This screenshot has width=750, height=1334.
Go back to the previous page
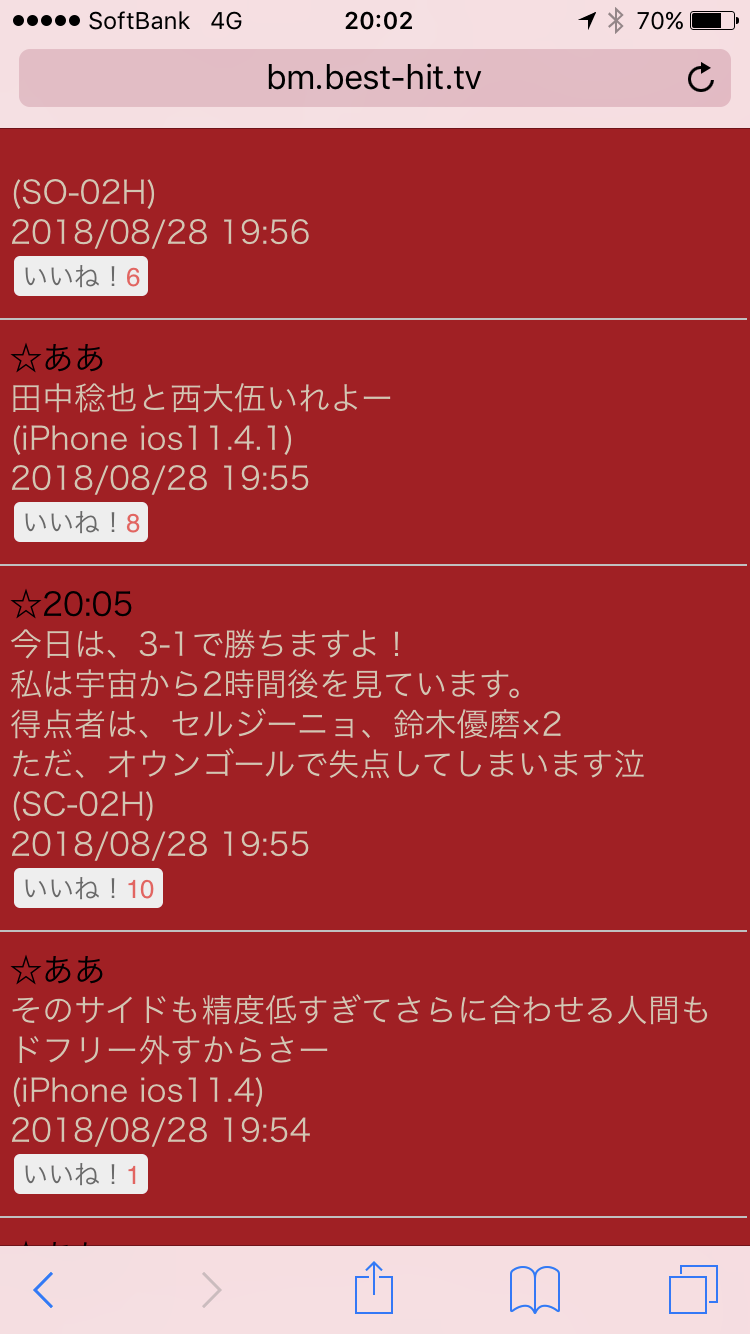43,1290
